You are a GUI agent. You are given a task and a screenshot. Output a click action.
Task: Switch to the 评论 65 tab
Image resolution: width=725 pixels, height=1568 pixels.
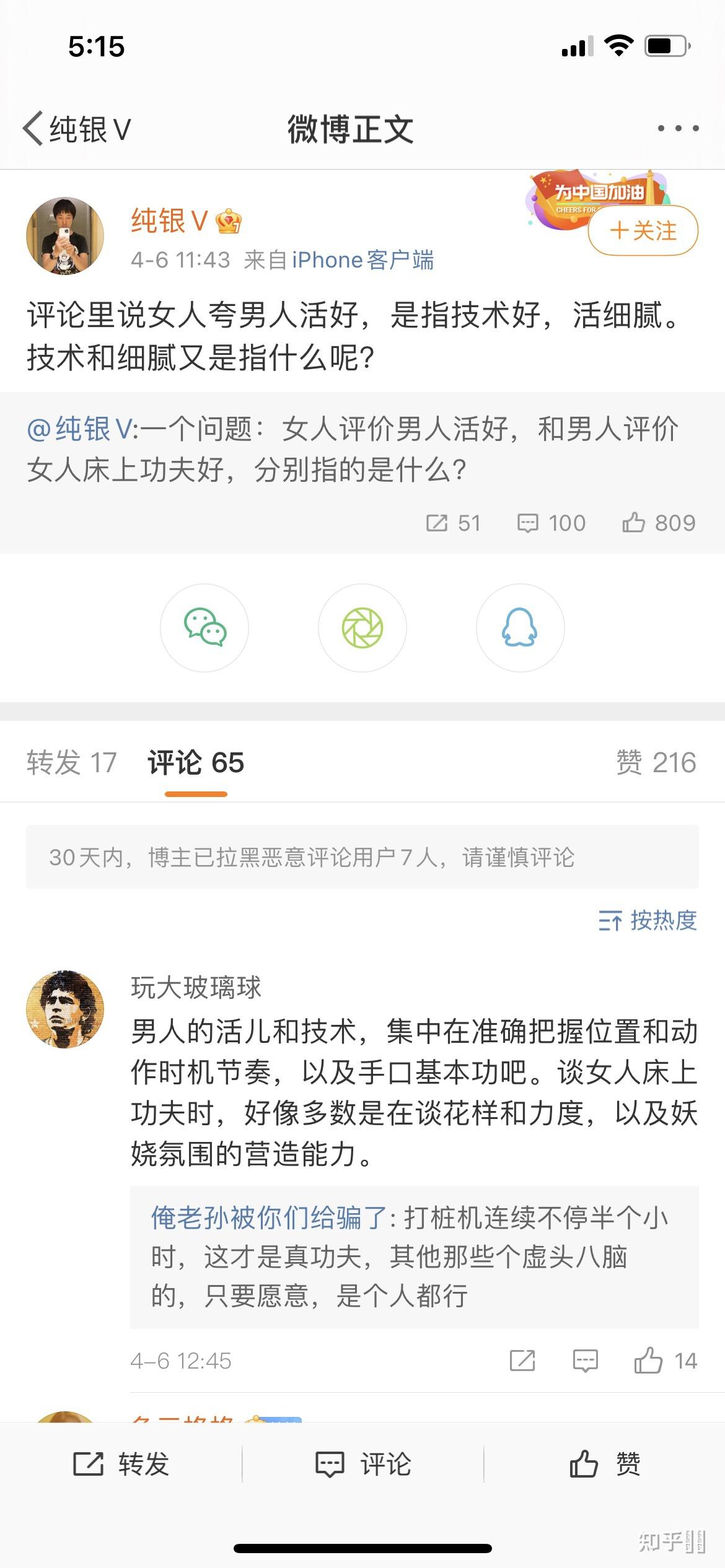click(x=196, y=762)
